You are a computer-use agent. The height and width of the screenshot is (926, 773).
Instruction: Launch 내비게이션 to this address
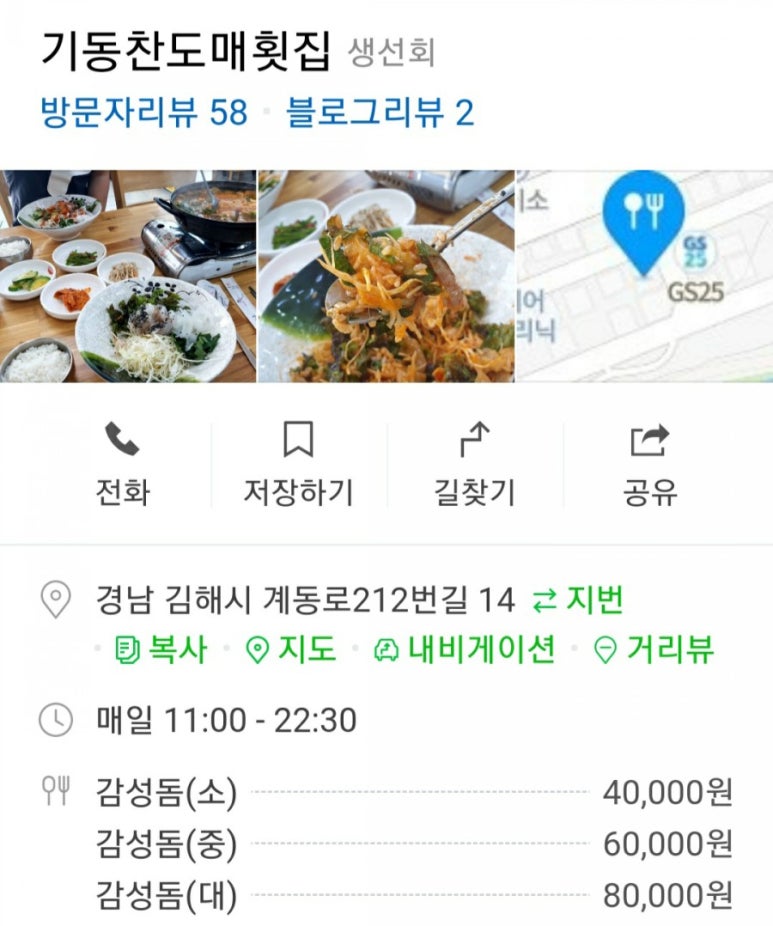tap(464, 650)
